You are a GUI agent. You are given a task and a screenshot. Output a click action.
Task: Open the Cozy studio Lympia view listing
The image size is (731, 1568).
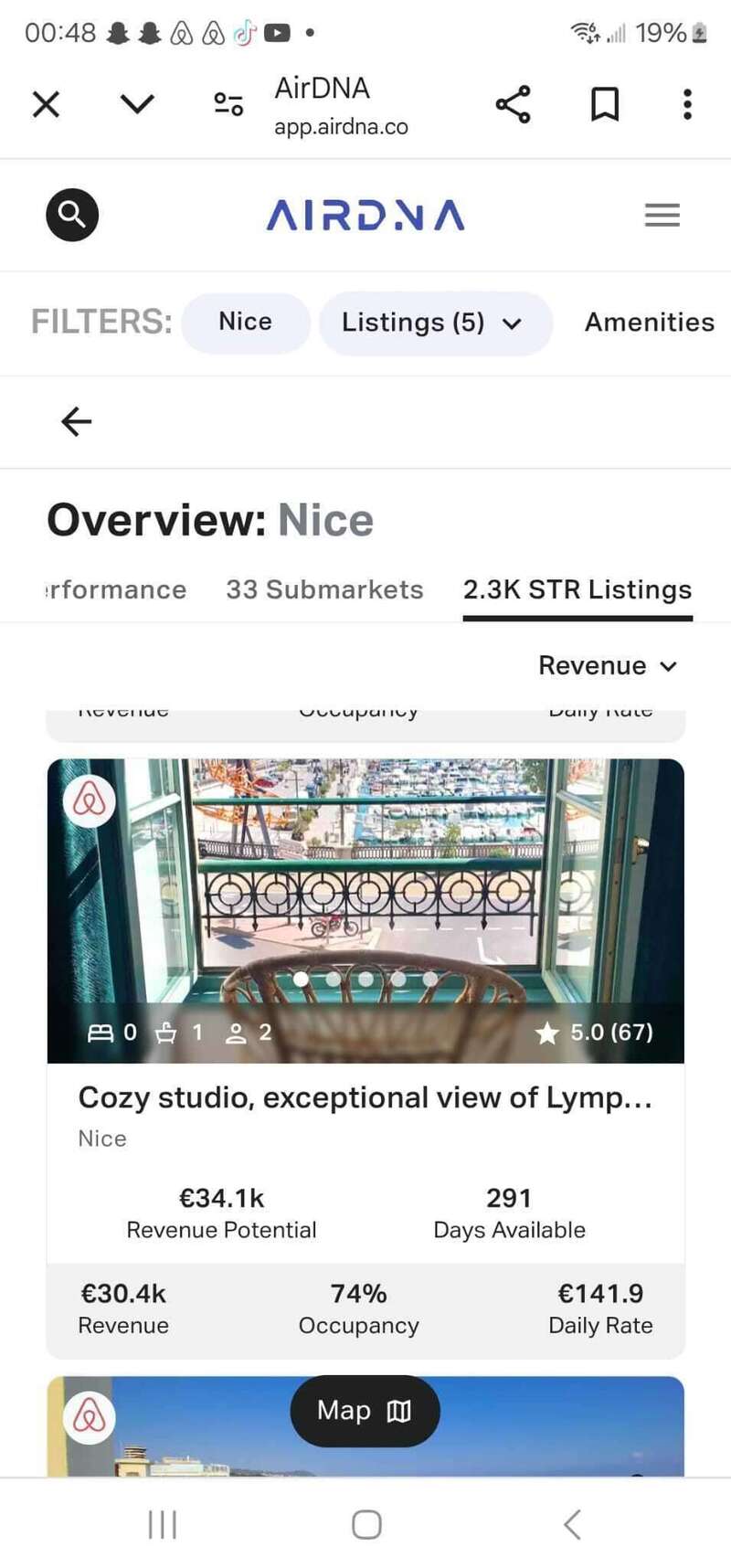(365, 1097)
